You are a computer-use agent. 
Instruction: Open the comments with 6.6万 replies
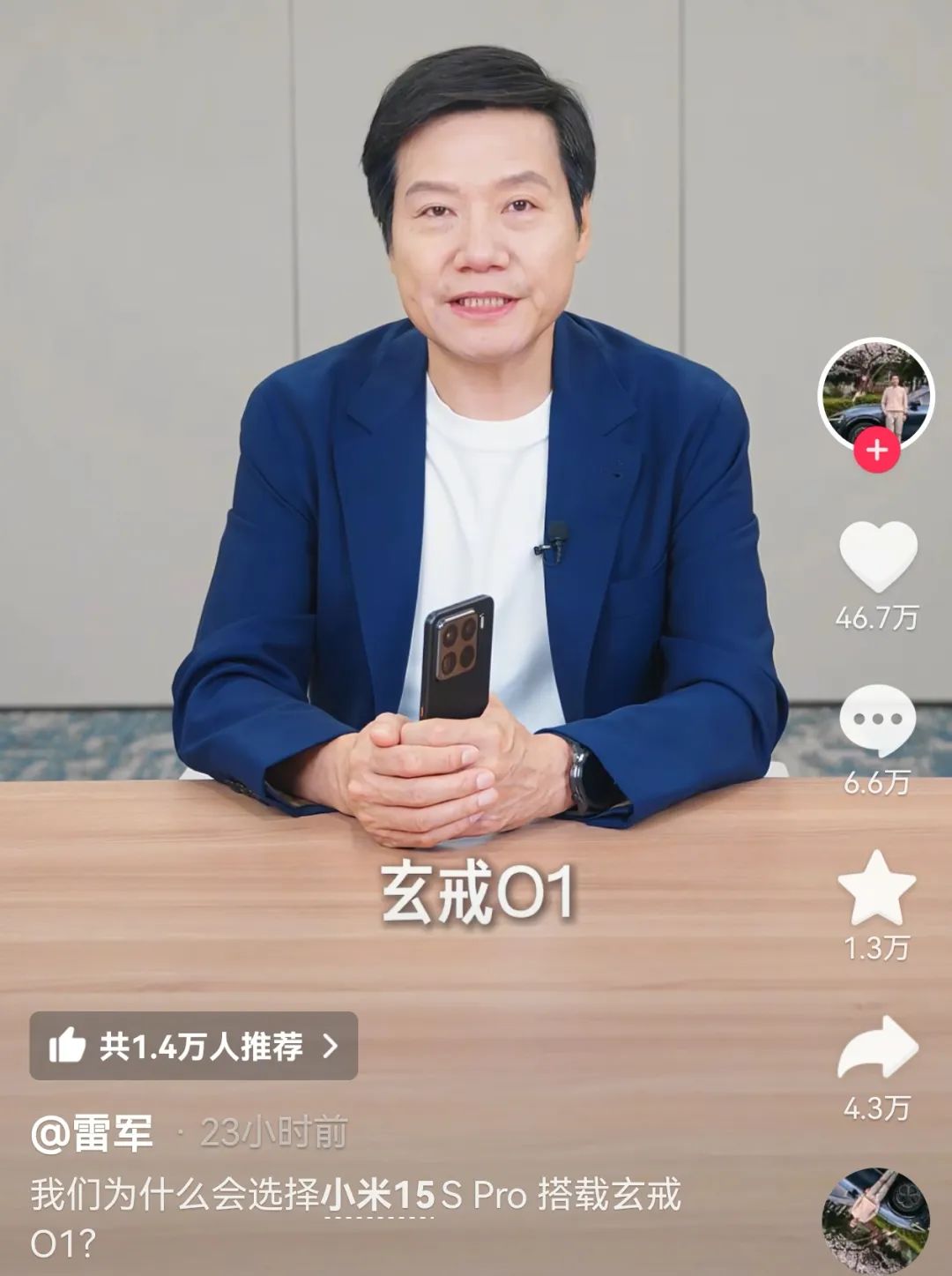(x=877, y=720)
